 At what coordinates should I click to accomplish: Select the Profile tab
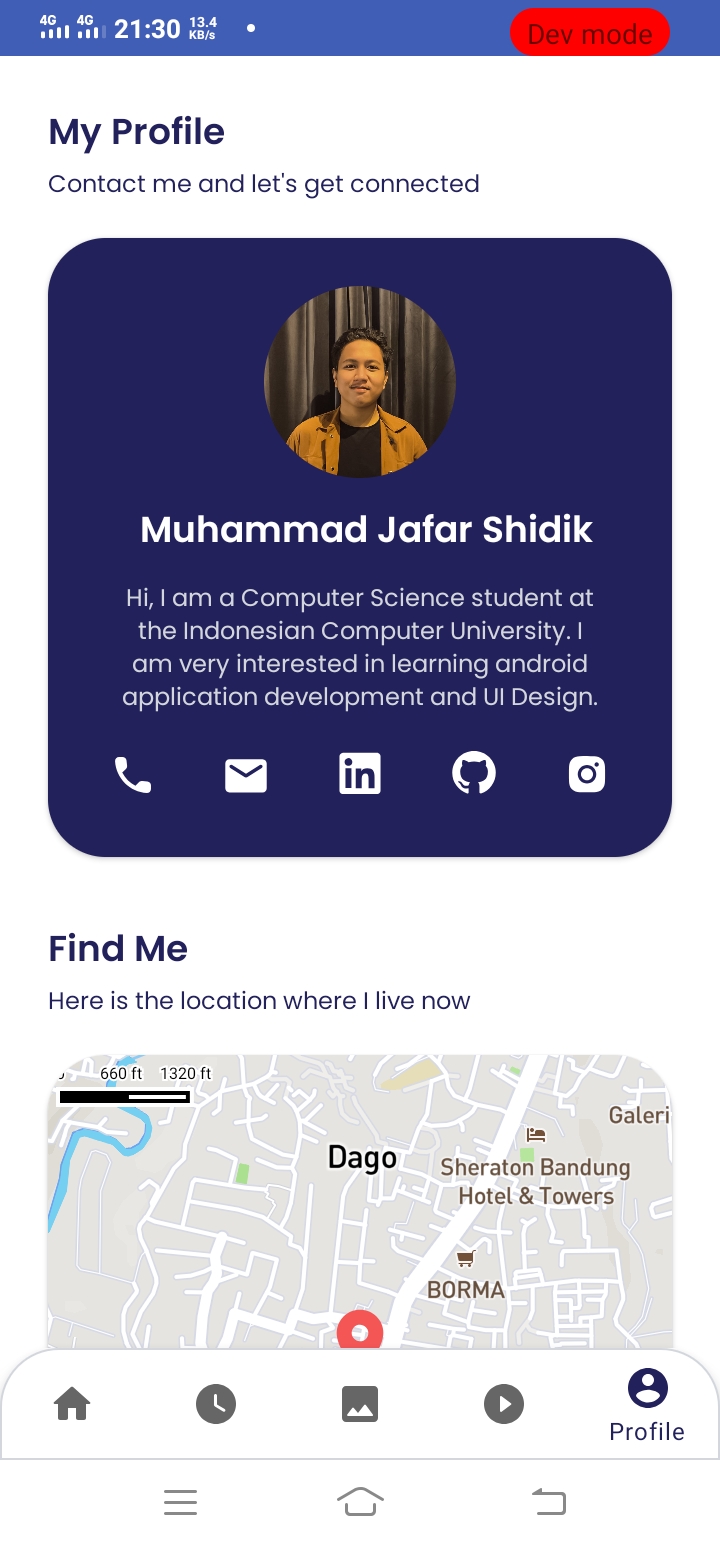[647, 1405]
